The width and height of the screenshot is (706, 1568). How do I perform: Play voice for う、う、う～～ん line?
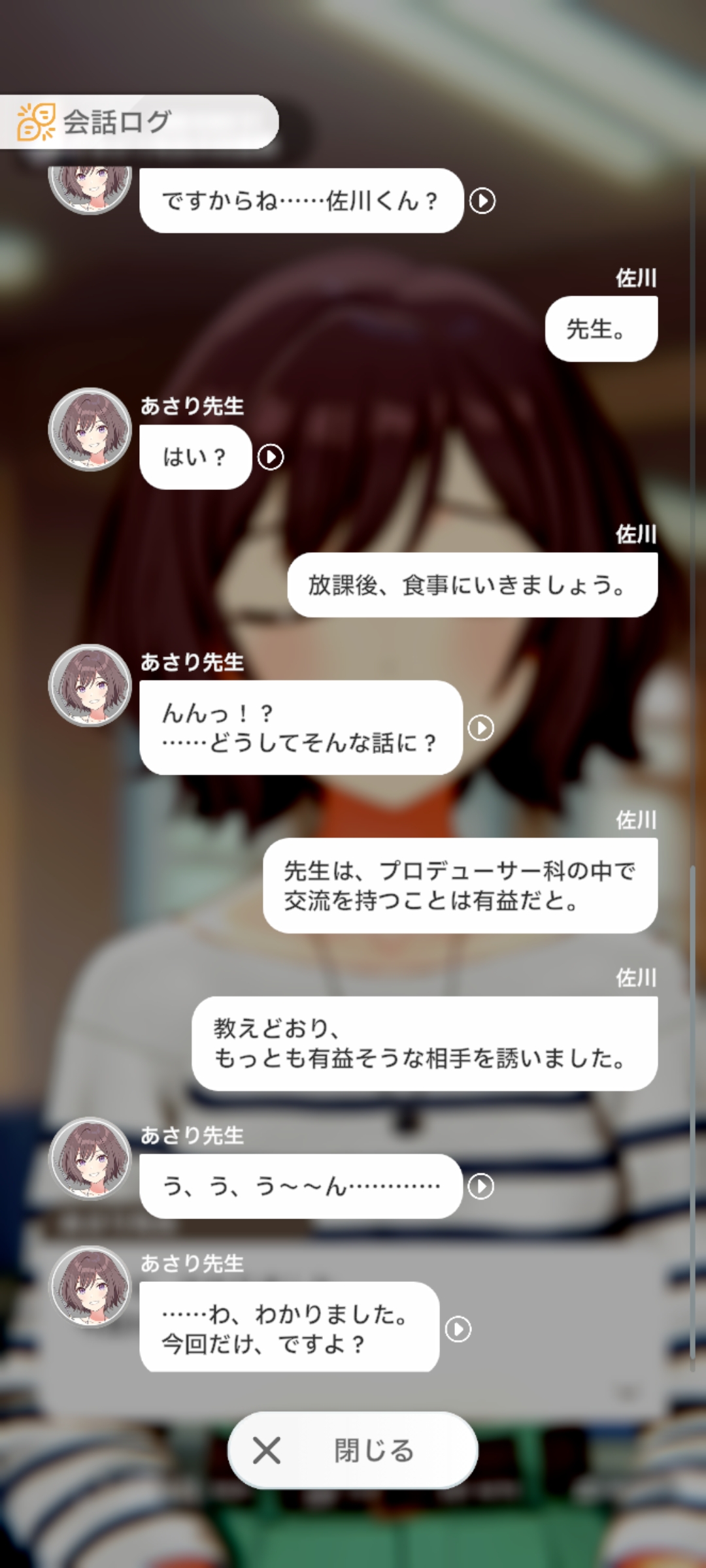coord(481,1186)
